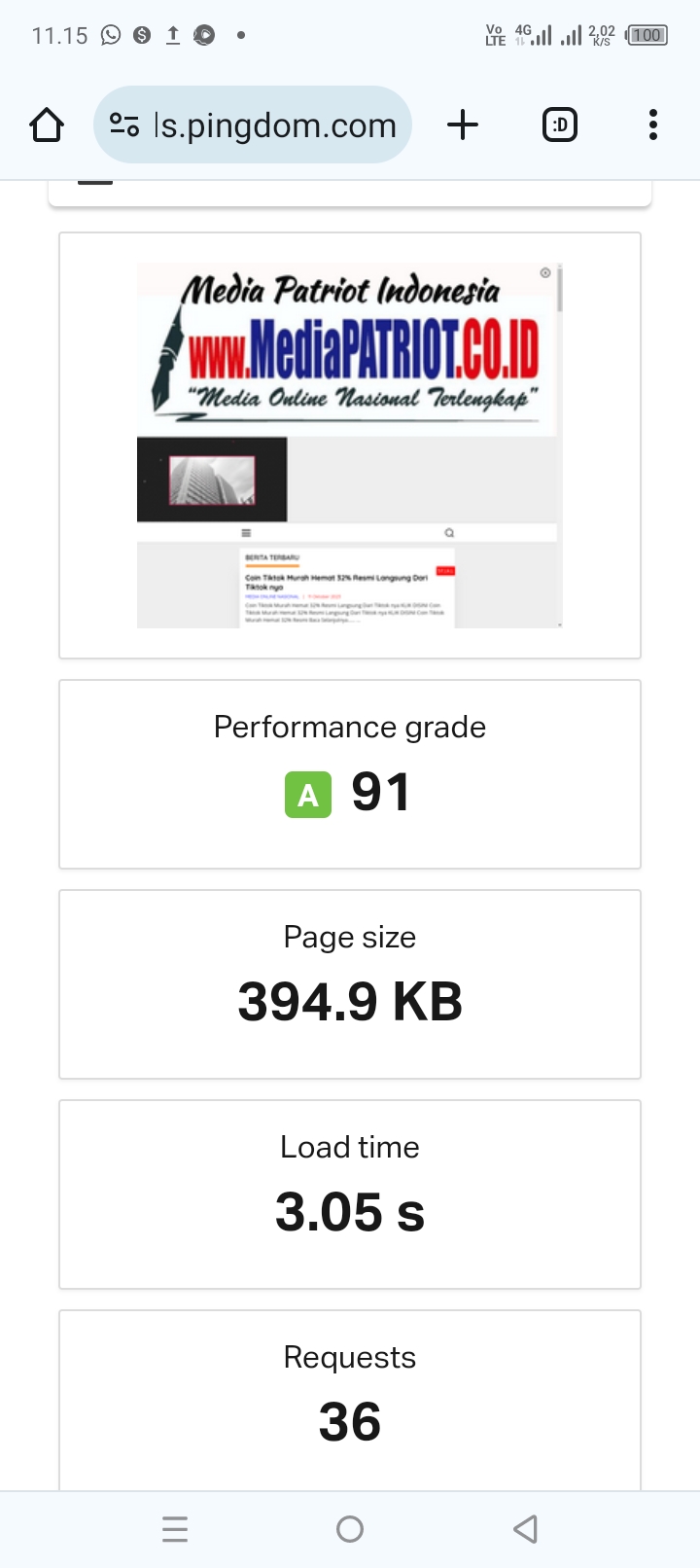View site info icon in address bar
This screenshot has height=1568, width=700.
point(124,125)
